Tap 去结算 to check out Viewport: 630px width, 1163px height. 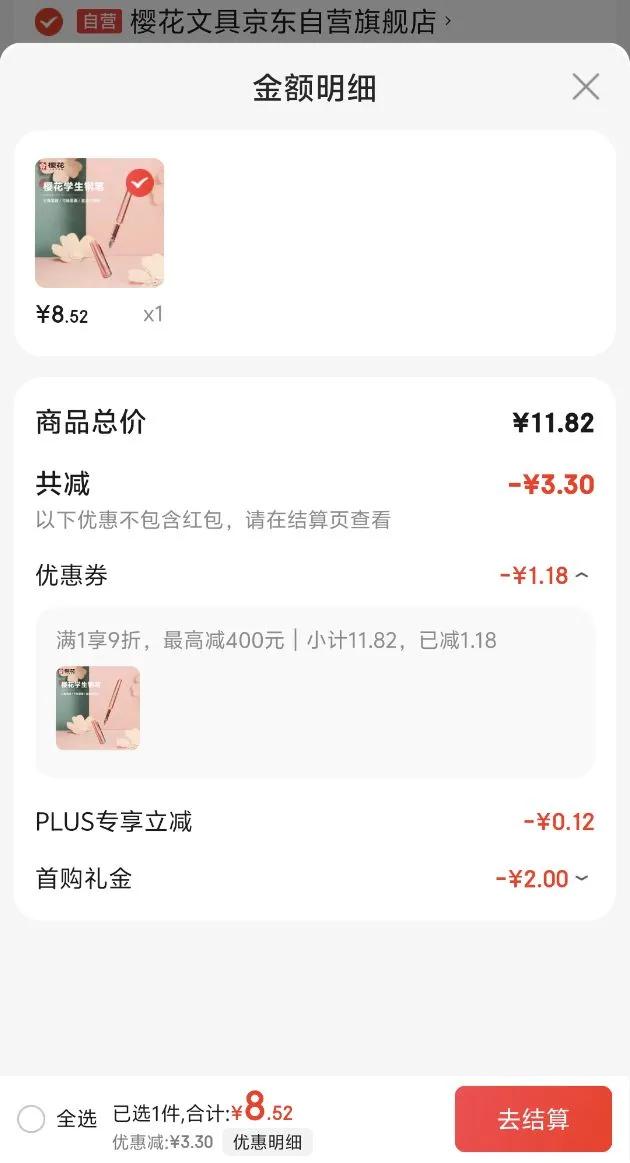pos(533,1119)
